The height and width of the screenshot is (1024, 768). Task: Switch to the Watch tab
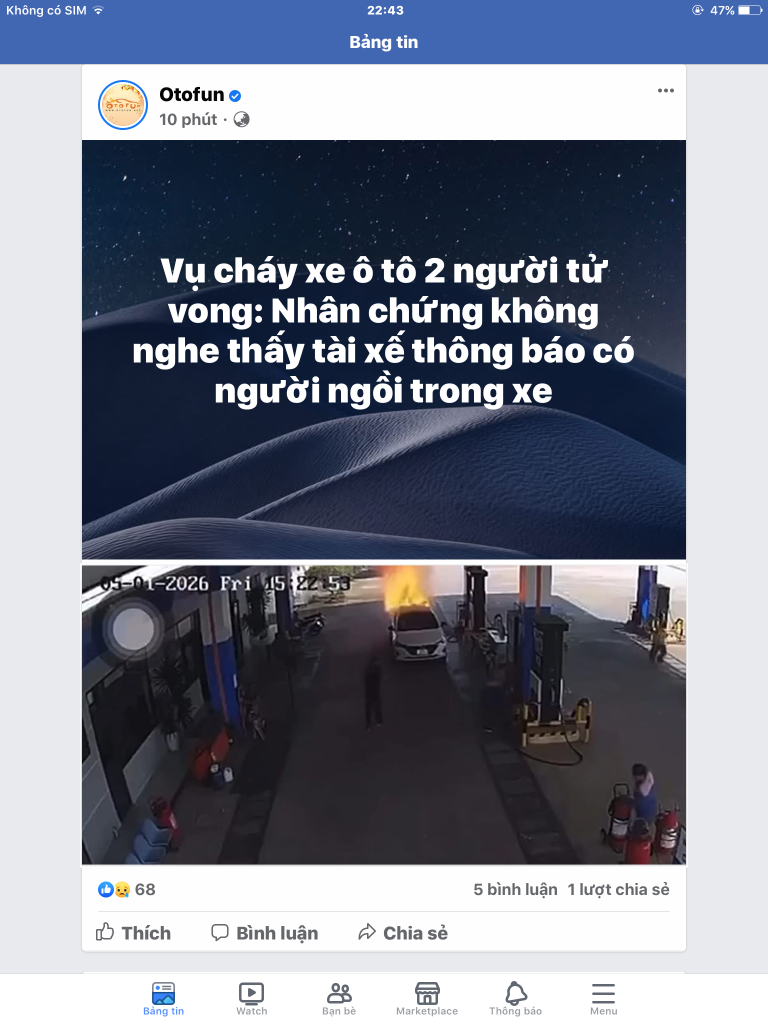251,999
